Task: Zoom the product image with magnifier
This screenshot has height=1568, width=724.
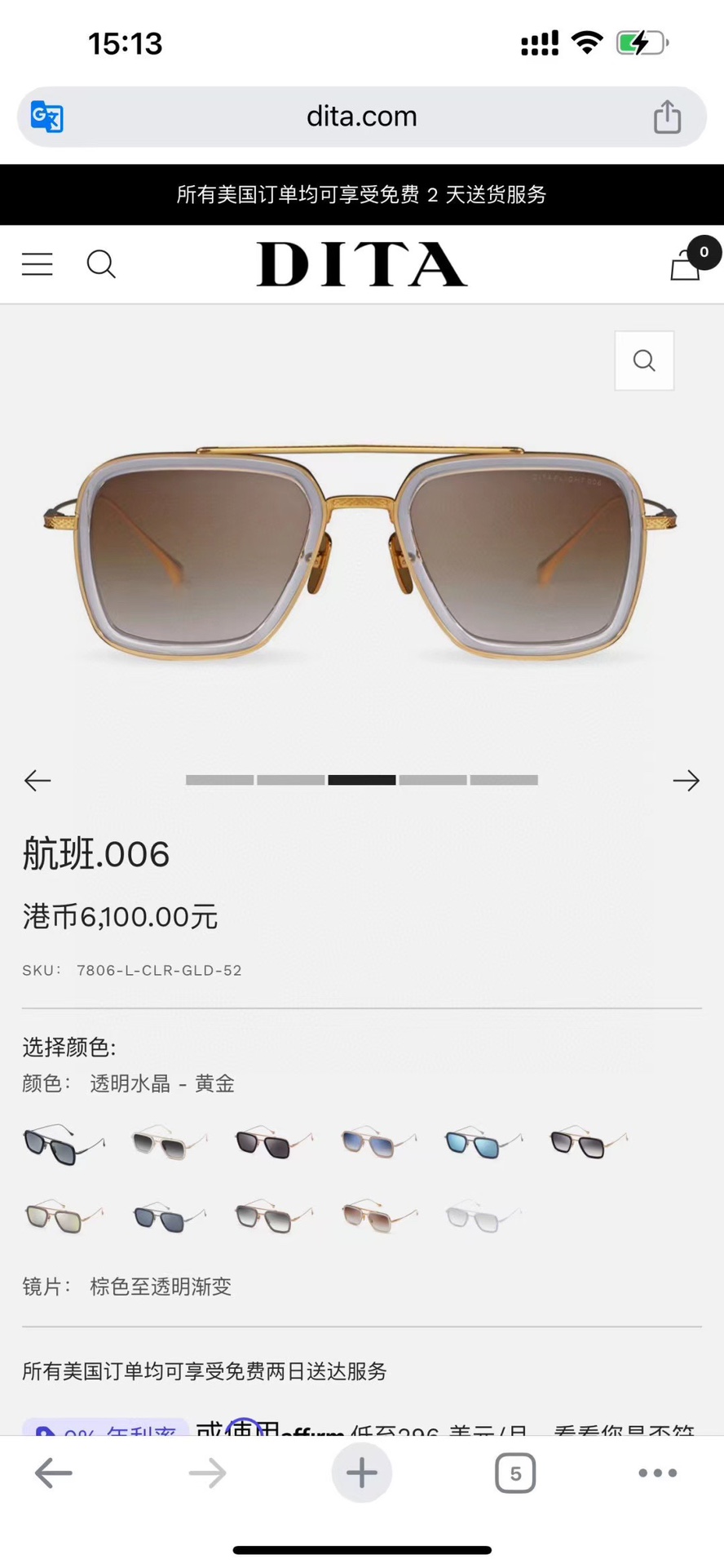Action: (644, 361)
